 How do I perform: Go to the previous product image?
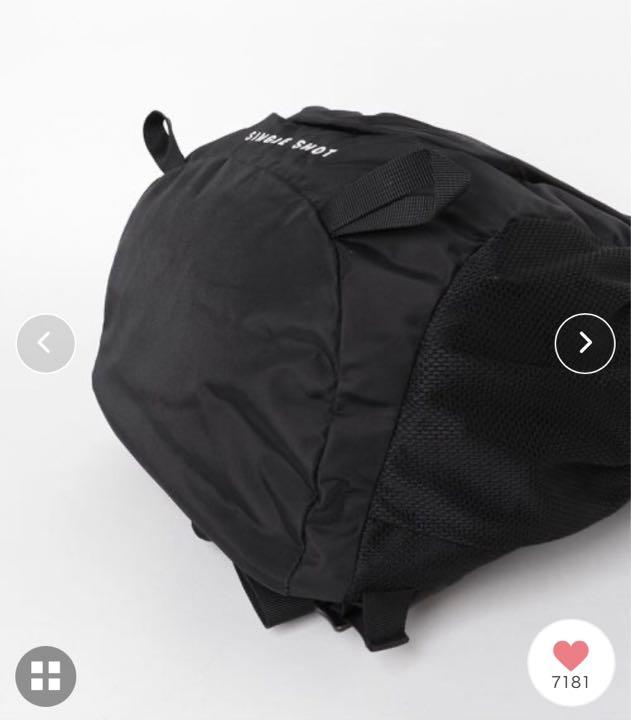pyautogui.click(x=46, y=343)
